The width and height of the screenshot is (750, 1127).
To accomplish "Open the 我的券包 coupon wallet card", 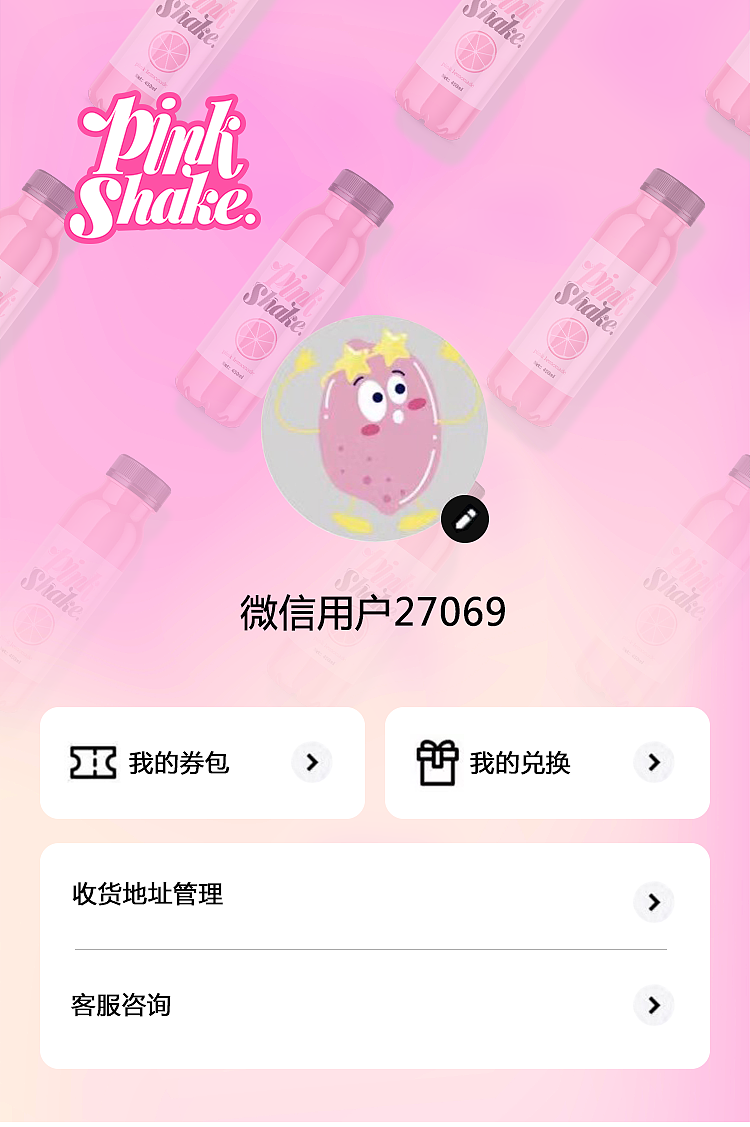I will click(200, 762).
